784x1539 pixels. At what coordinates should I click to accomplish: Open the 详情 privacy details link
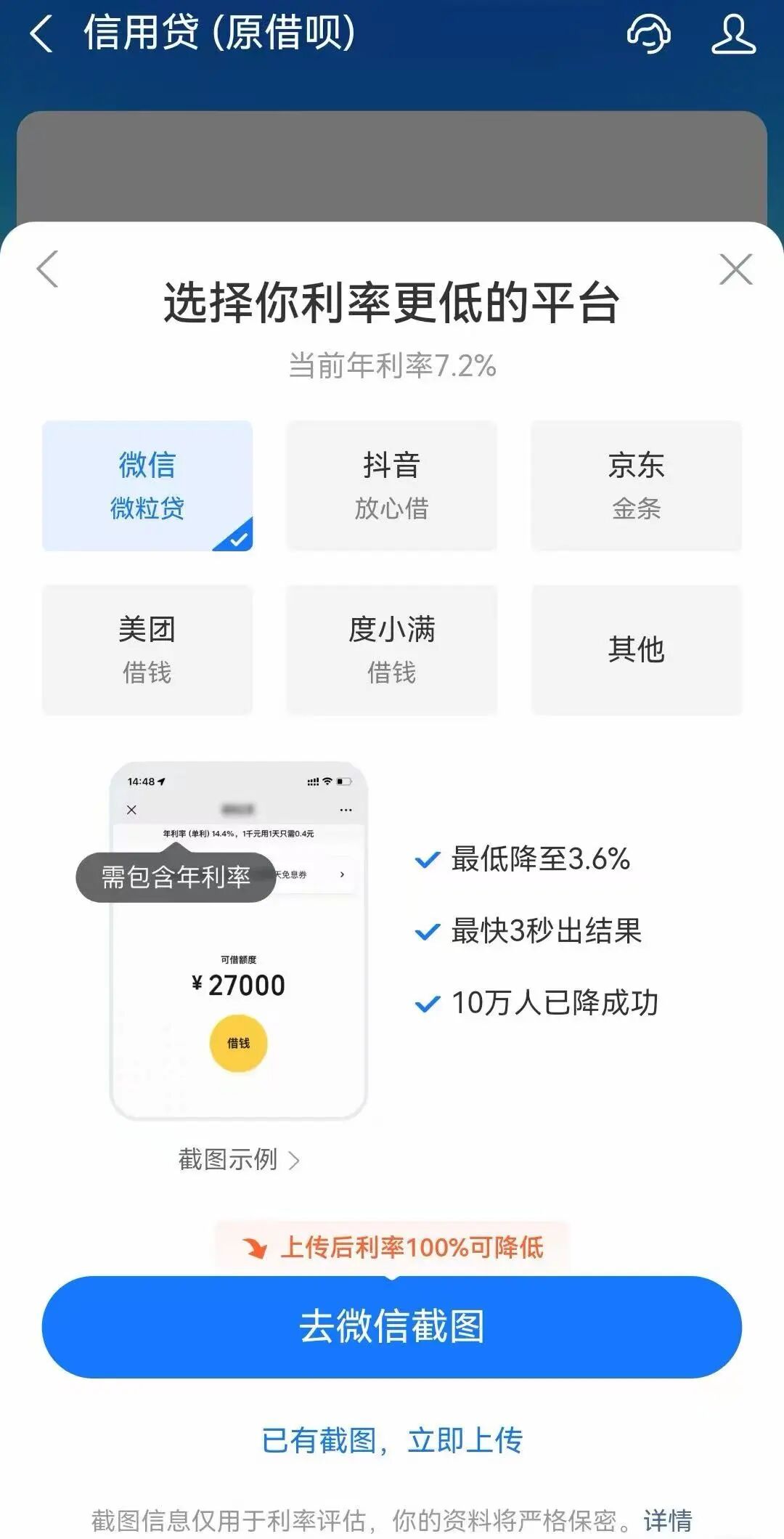tap(668, 1520)
